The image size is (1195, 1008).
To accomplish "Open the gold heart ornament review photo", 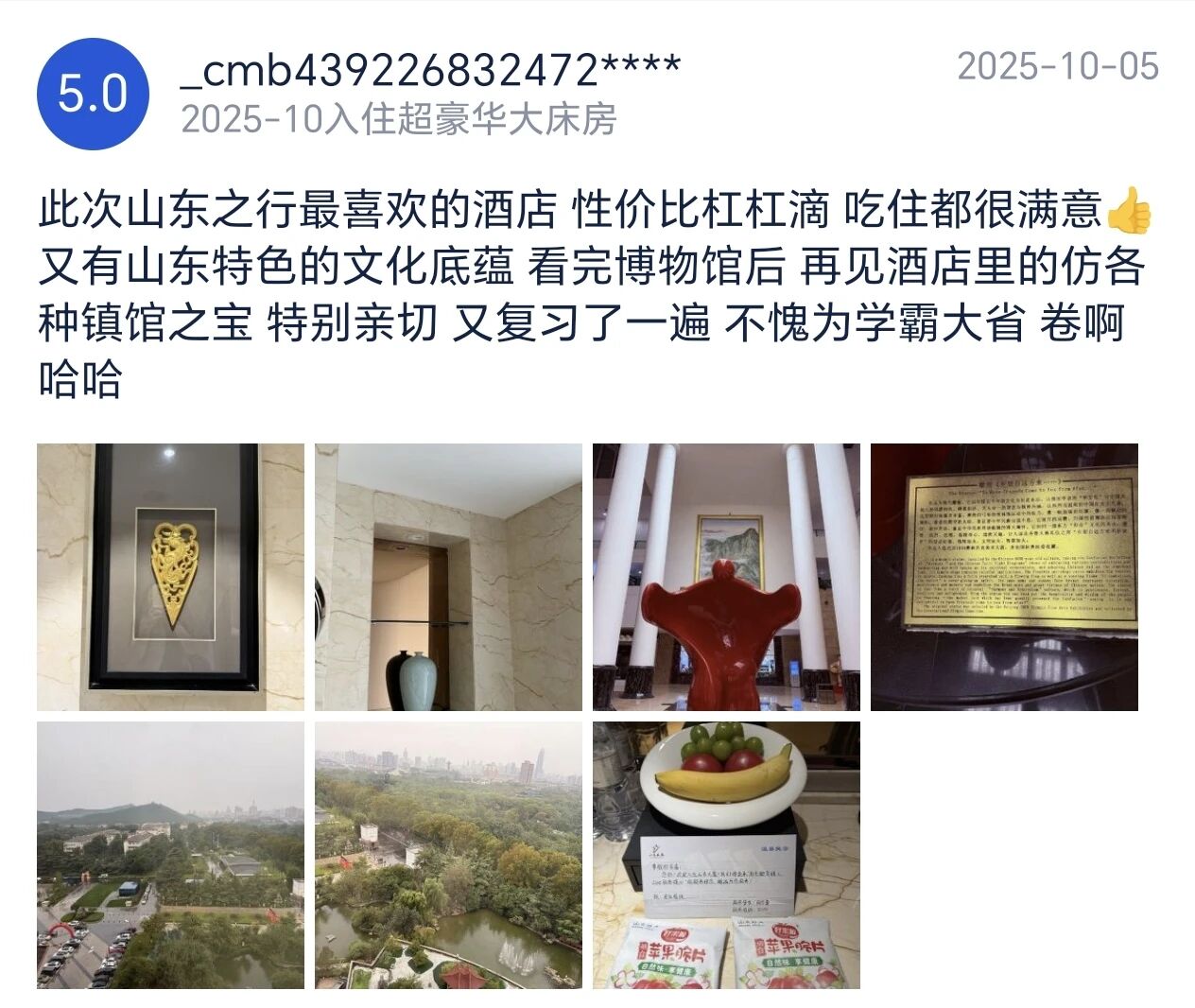I will point(170,577).
